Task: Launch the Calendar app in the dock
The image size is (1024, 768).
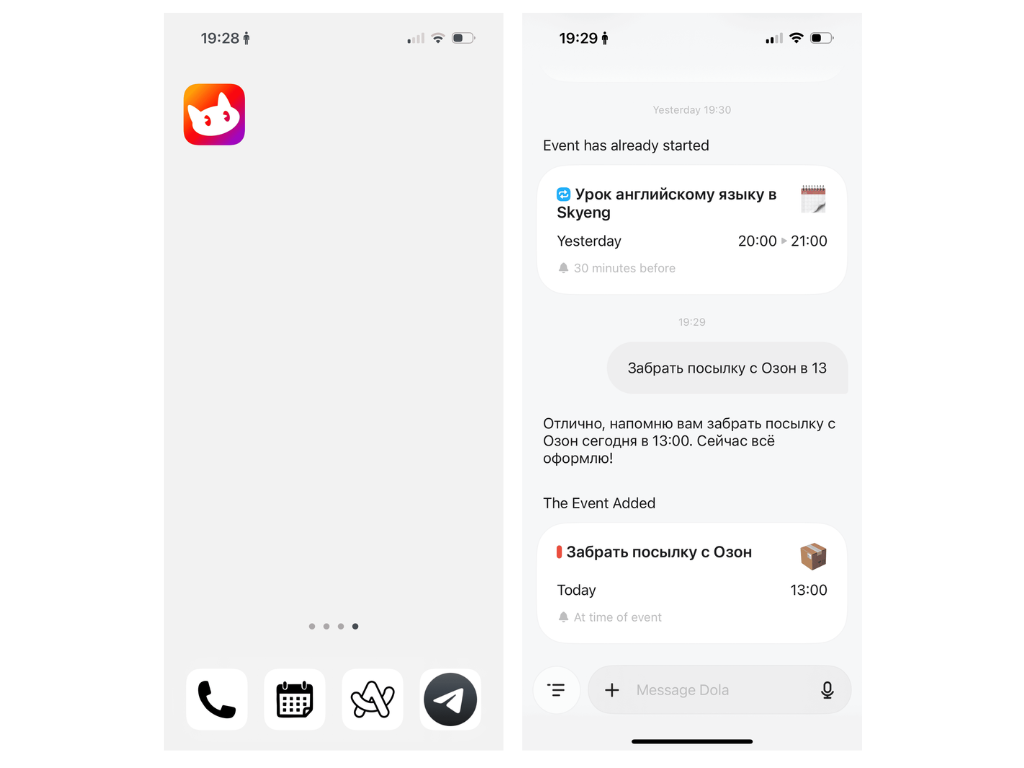Action: pos(294,699)
